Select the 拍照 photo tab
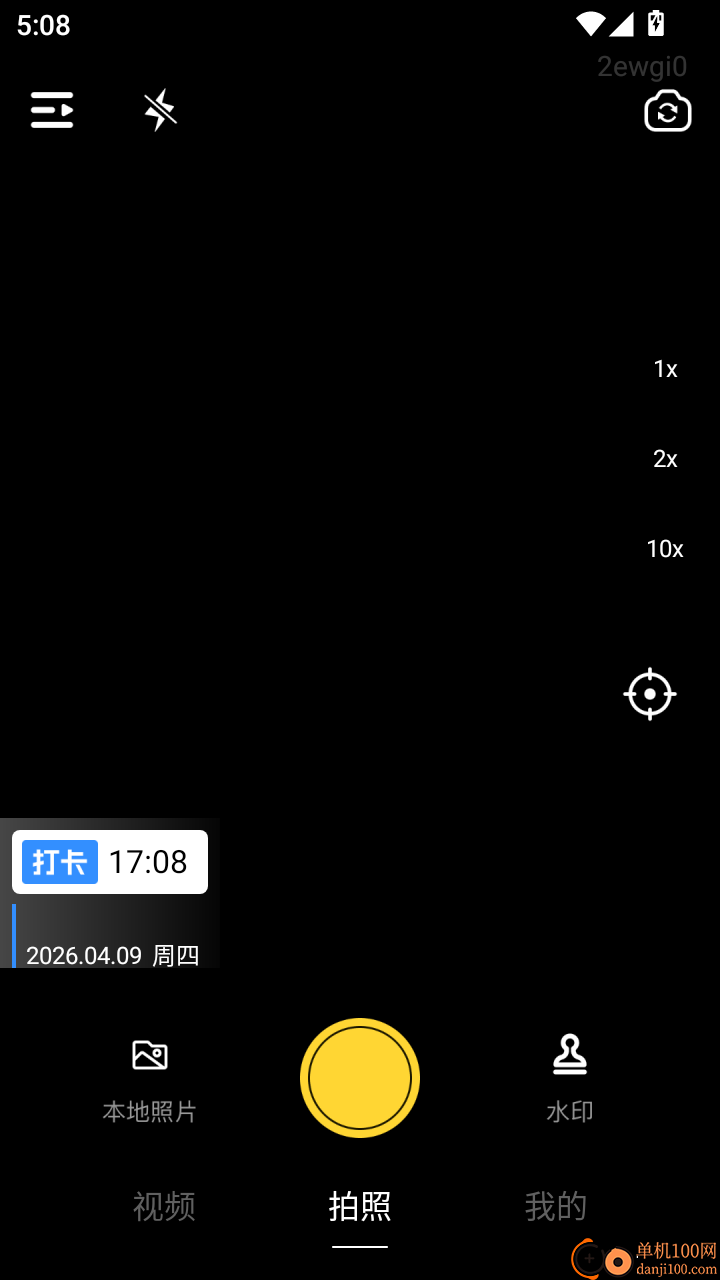 click(x=360, y=1206)
